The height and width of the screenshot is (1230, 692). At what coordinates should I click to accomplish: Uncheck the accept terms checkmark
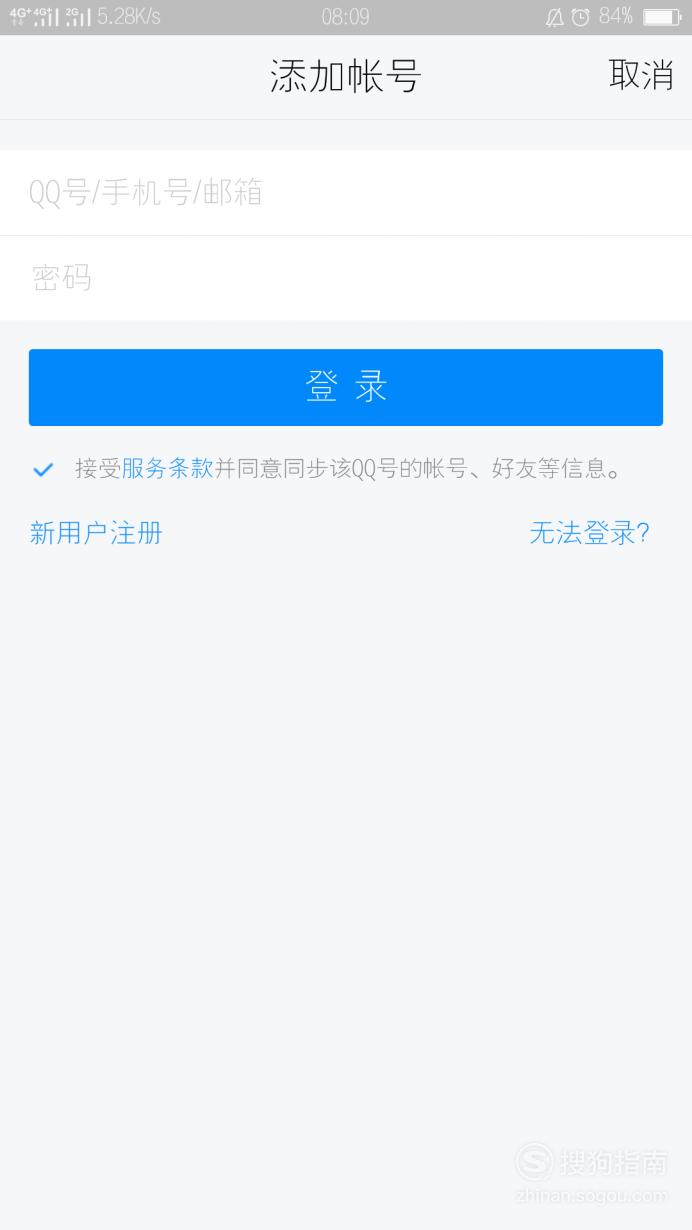coord(43,469)
